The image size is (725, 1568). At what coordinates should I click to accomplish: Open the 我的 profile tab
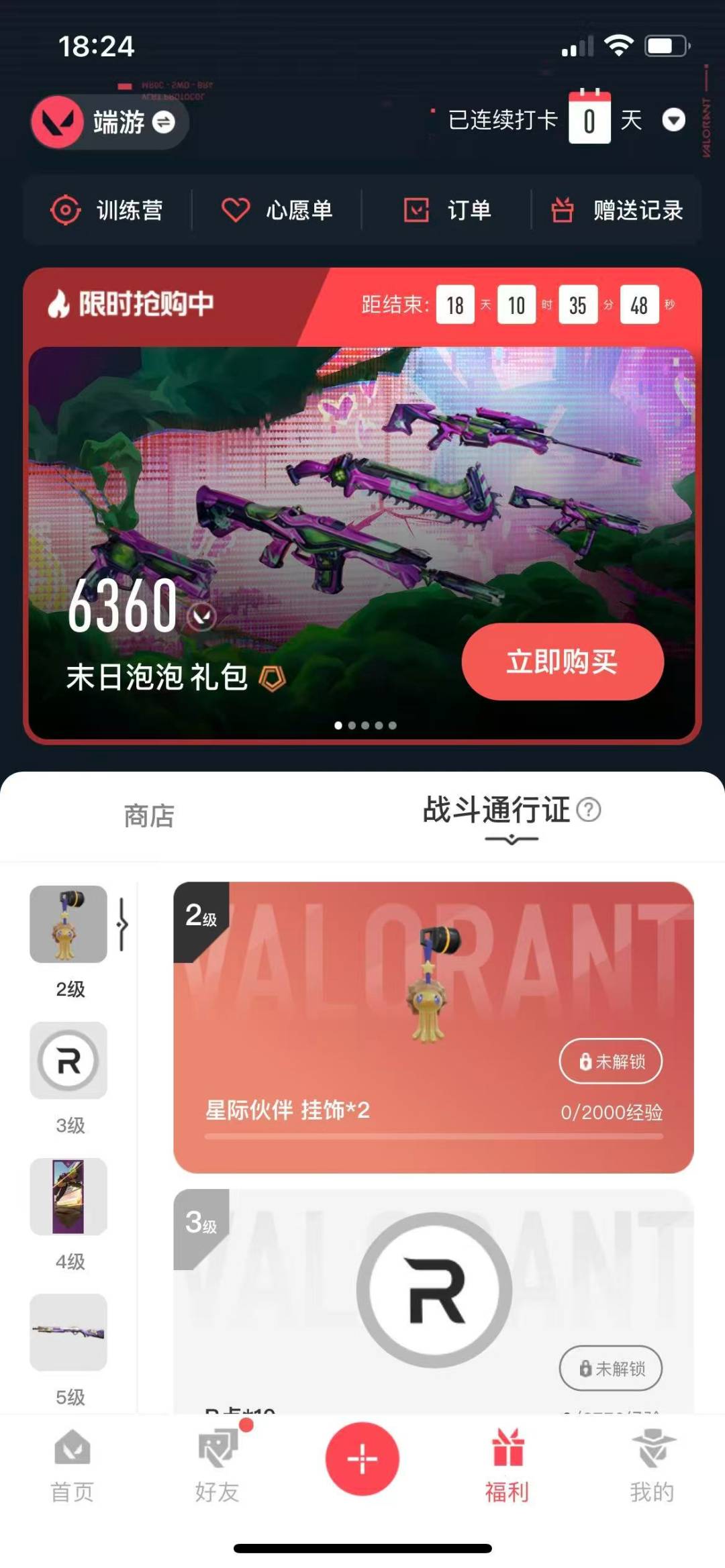(x=652, y=1466)
